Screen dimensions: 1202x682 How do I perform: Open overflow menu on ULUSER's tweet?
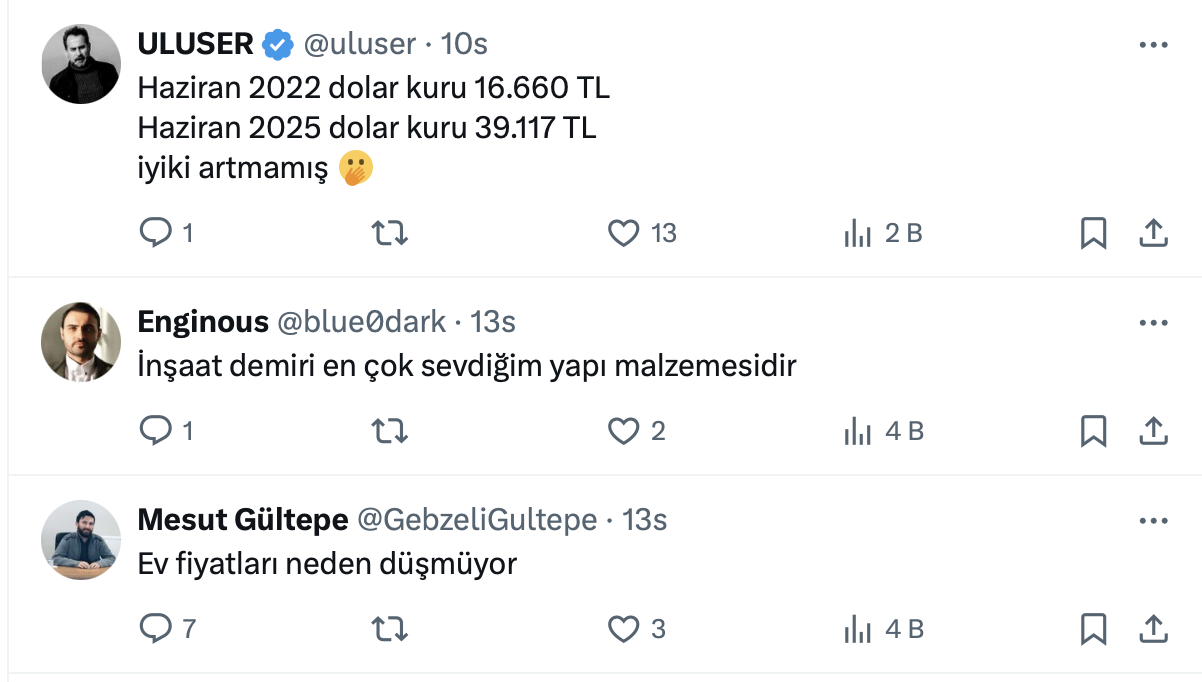tap(1153, 45)
